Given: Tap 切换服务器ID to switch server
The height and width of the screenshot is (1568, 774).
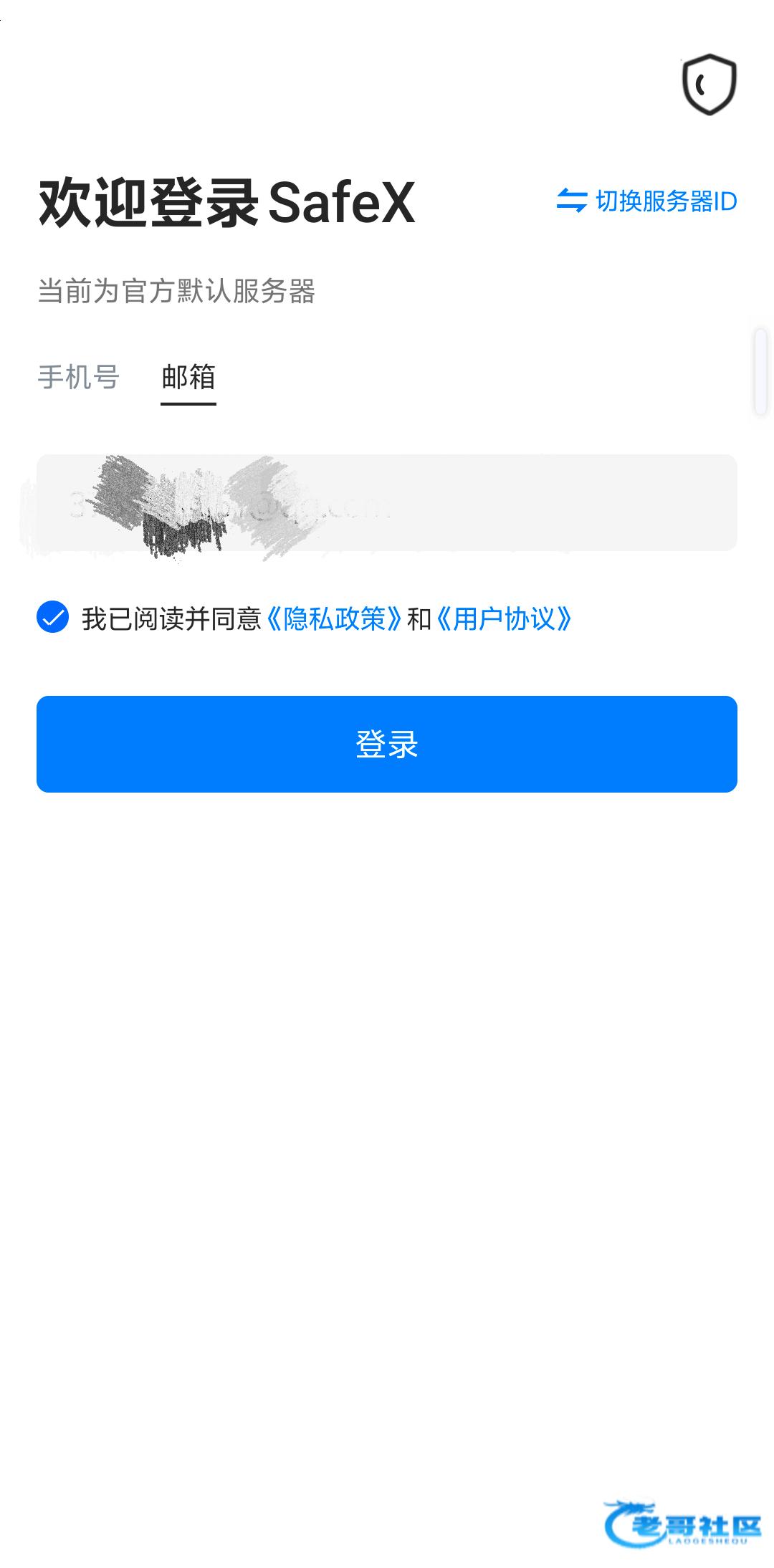Looking at the screenshot, I should coord(646,201).
